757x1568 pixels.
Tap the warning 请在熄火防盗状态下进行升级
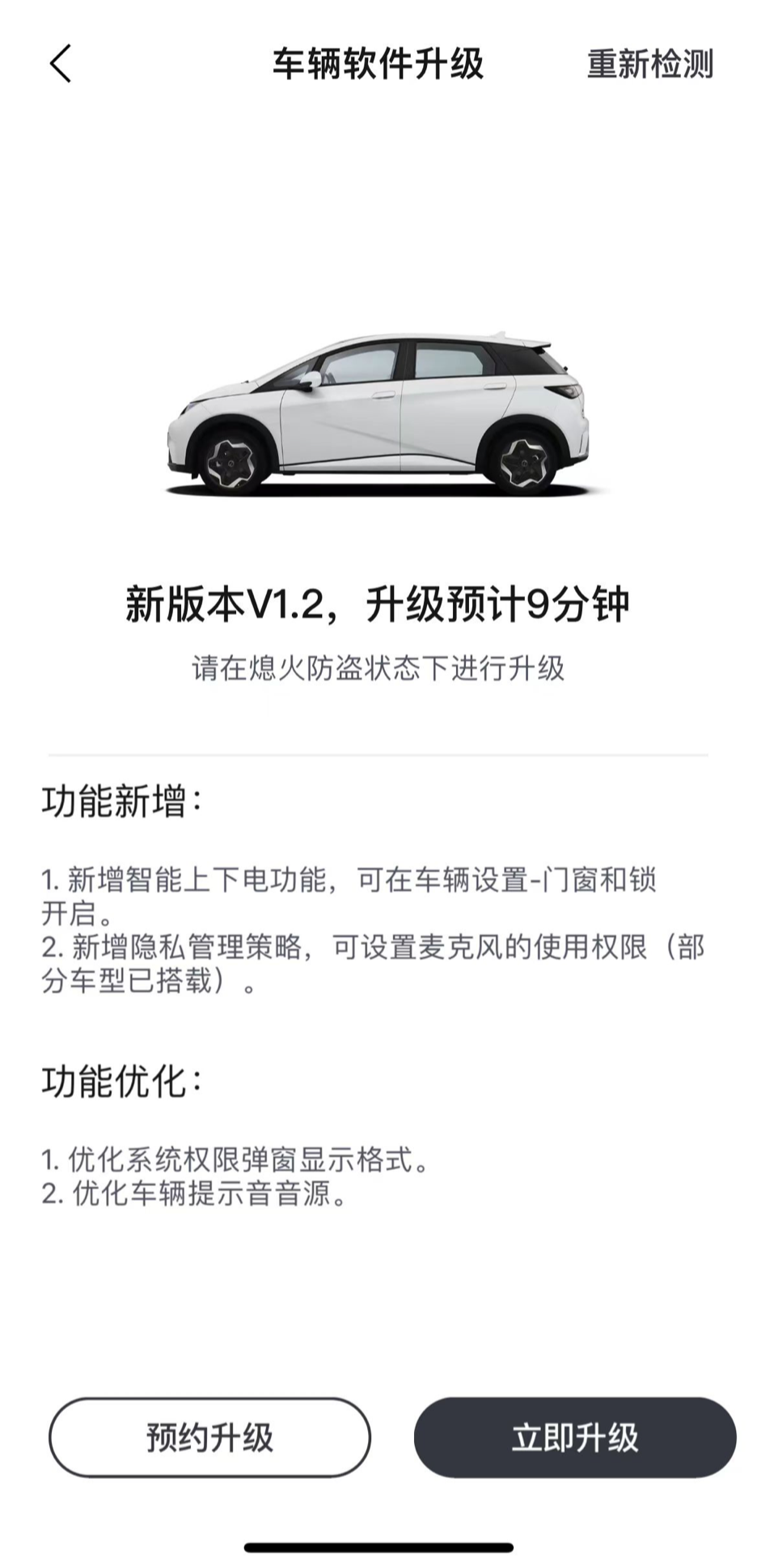(x=378, y=667)
